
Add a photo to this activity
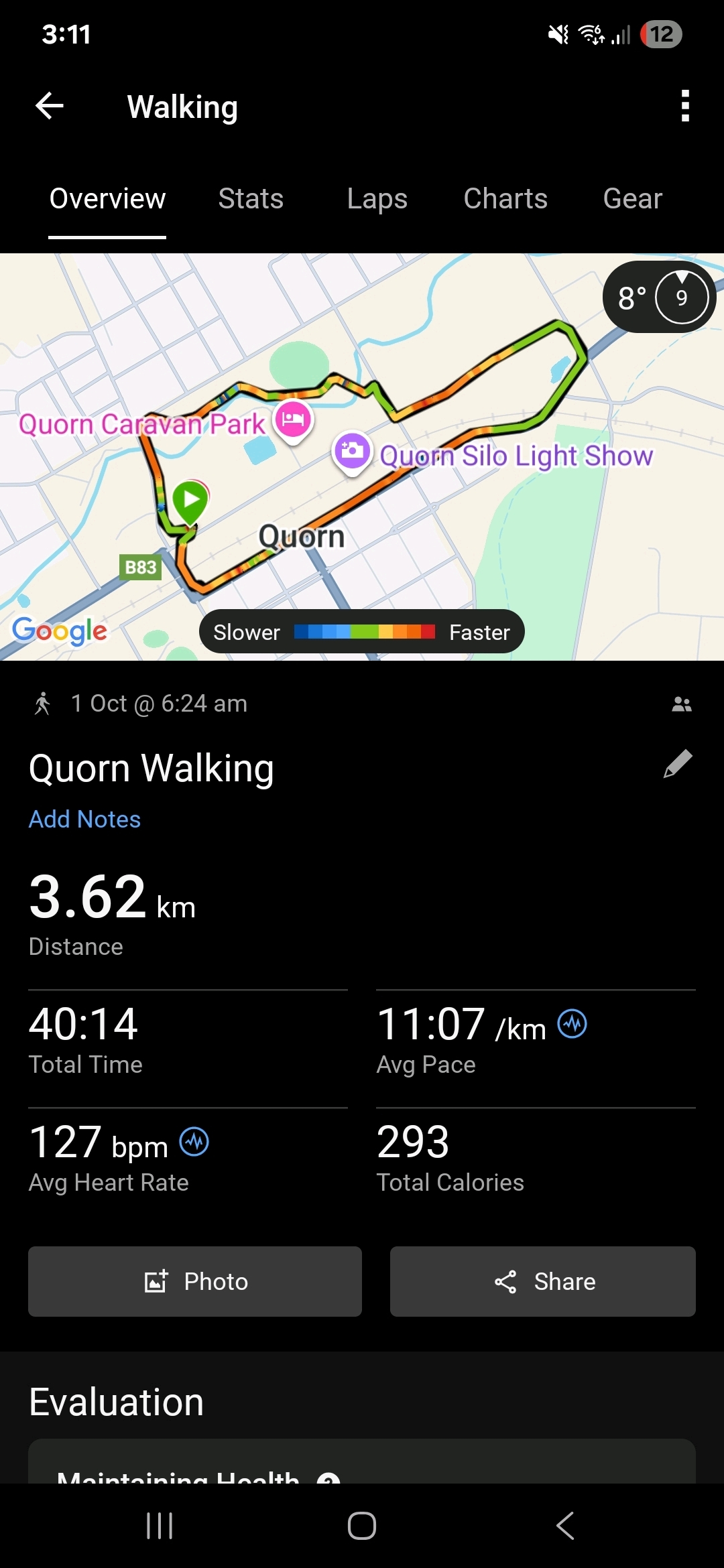(x=195, y=1281)
